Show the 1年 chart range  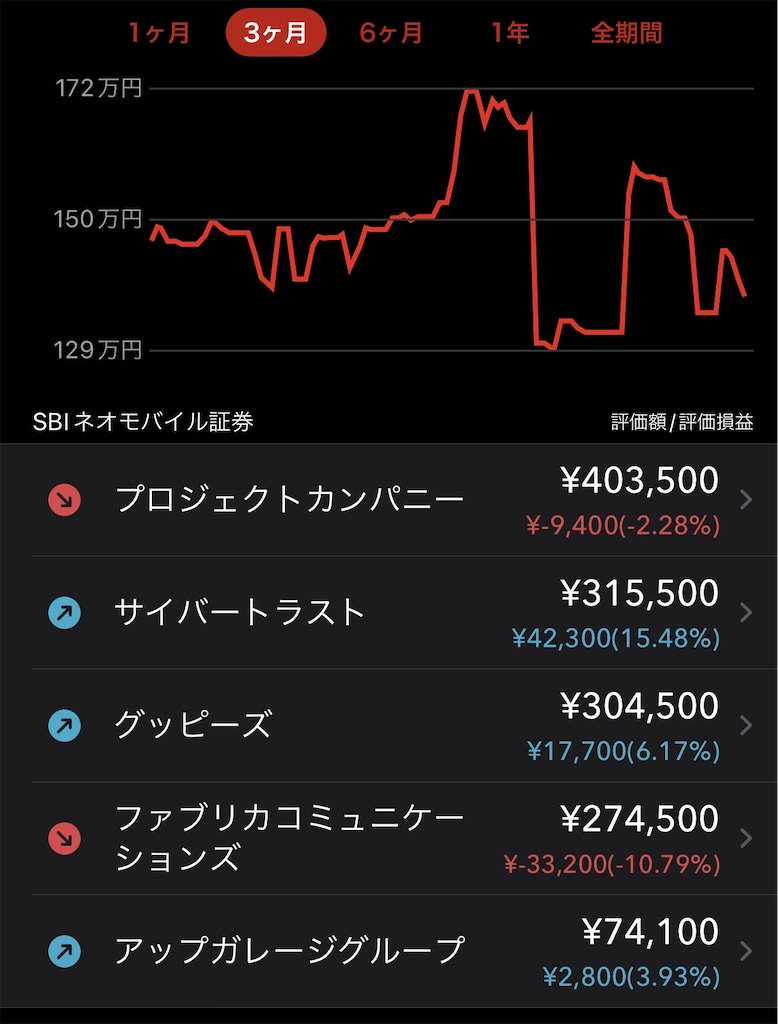(509, 33)
